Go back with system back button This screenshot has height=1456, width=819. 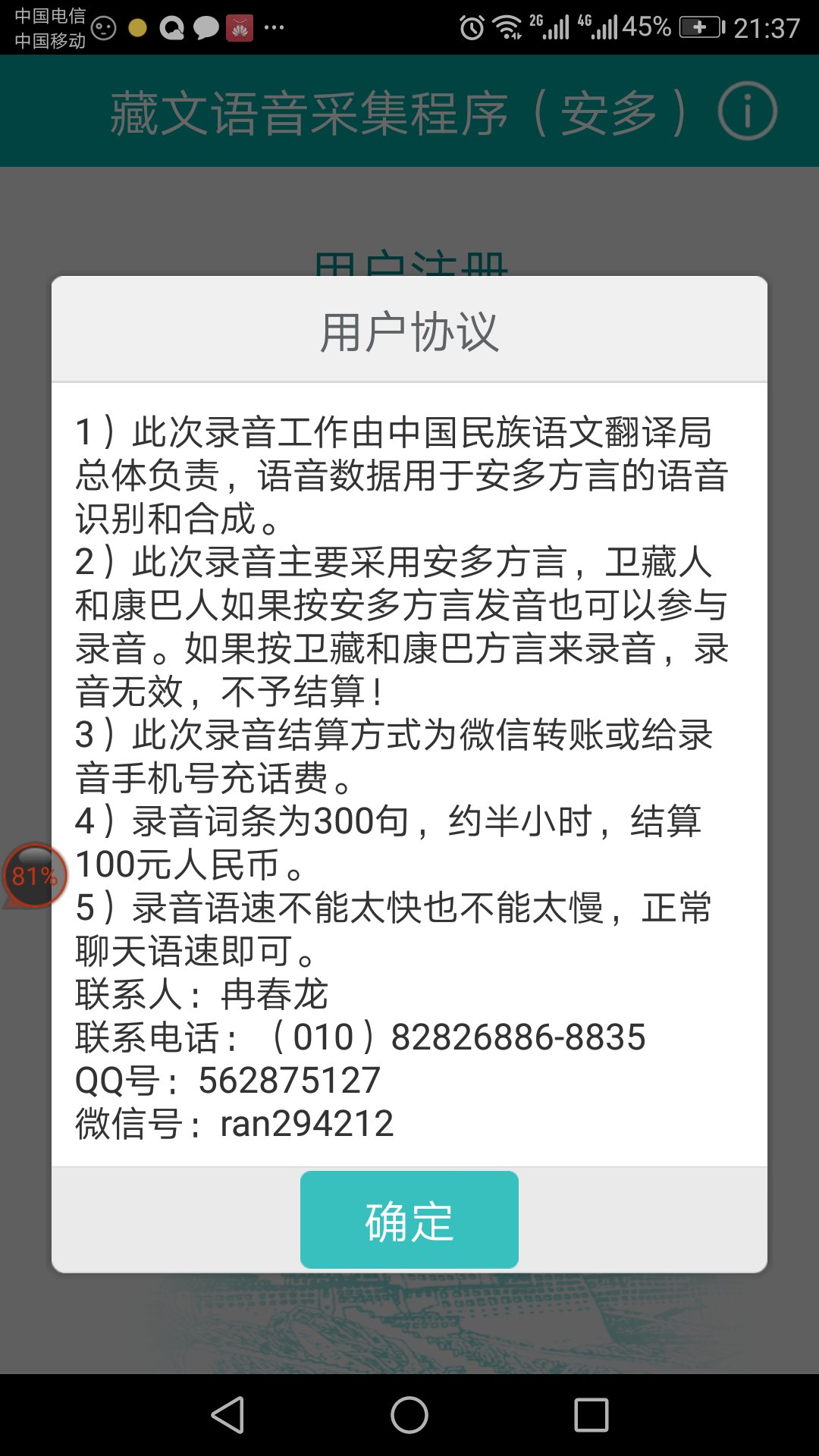tap(227, 1415)
